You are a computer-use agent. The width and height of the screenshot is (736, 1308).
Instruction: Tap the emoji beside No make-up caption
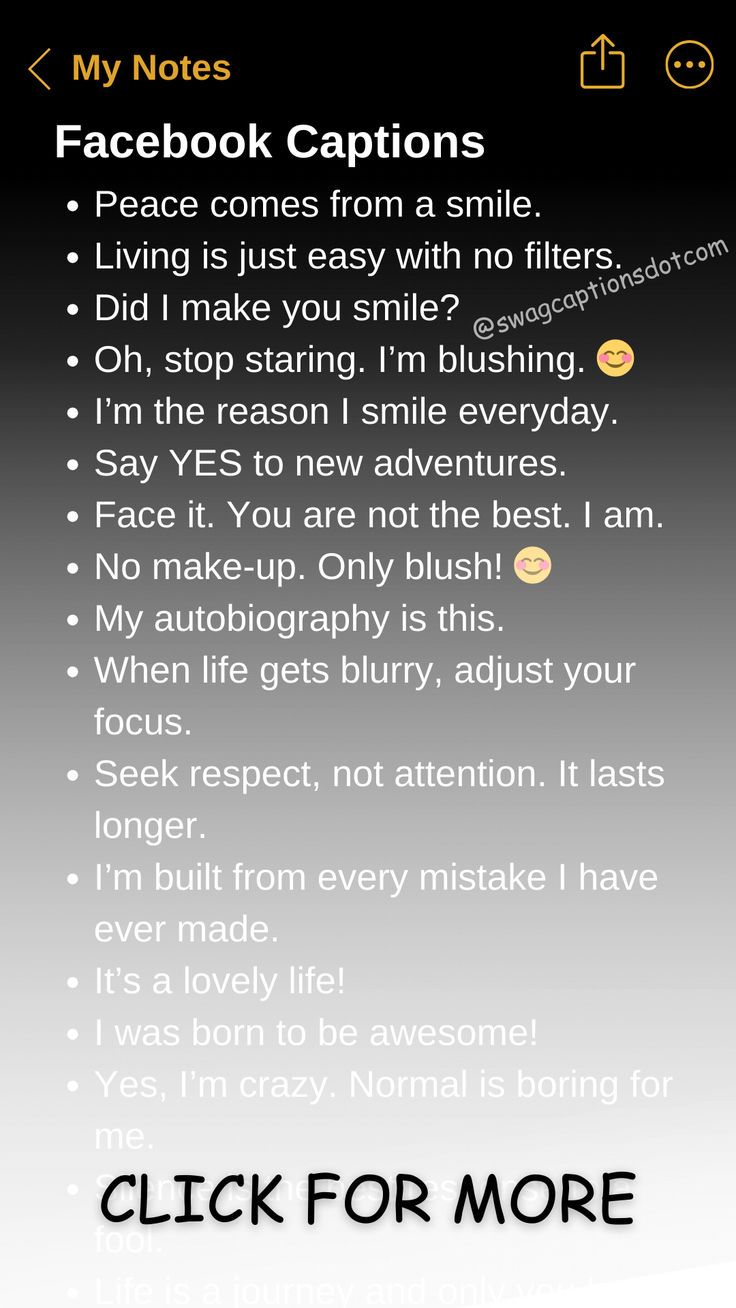pos(531,565)
